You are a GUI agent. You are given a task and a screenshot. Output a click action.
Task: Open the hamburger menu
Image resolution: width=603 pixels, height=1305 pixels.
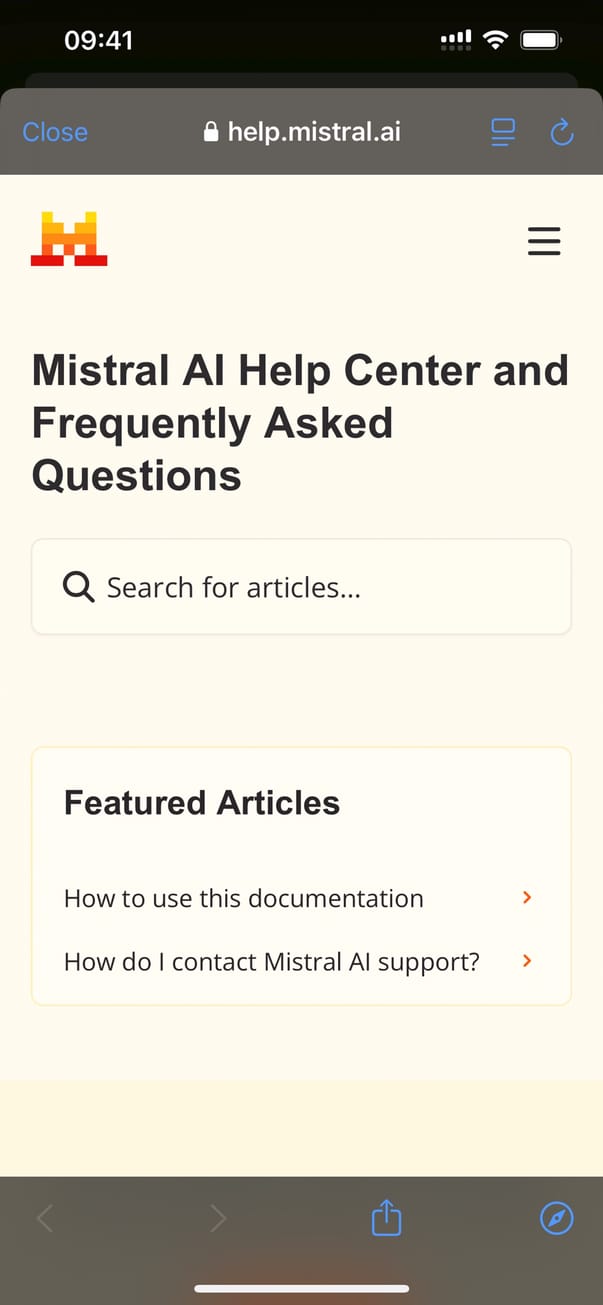point(544,241)
